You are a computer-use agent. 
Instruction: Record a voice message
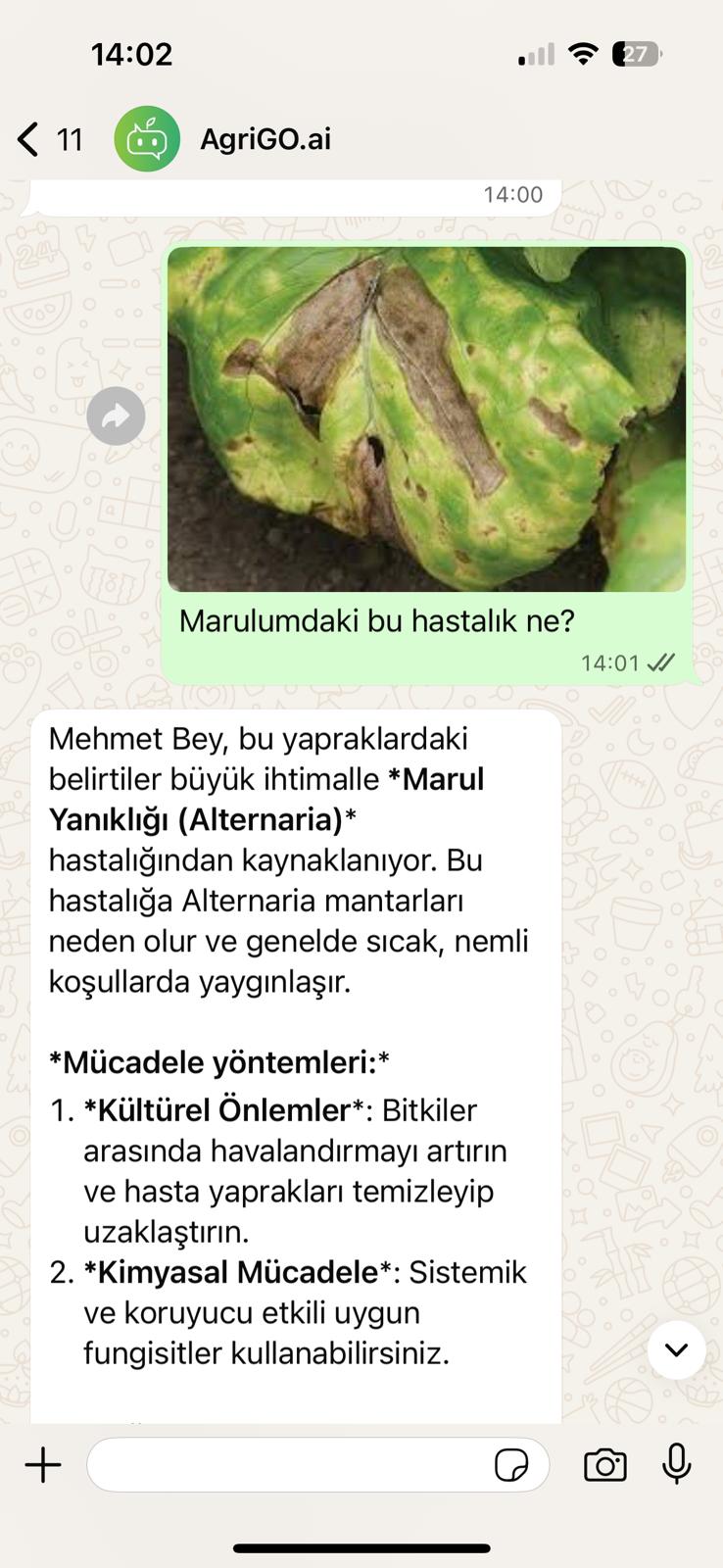click(x=677, y=1466)
